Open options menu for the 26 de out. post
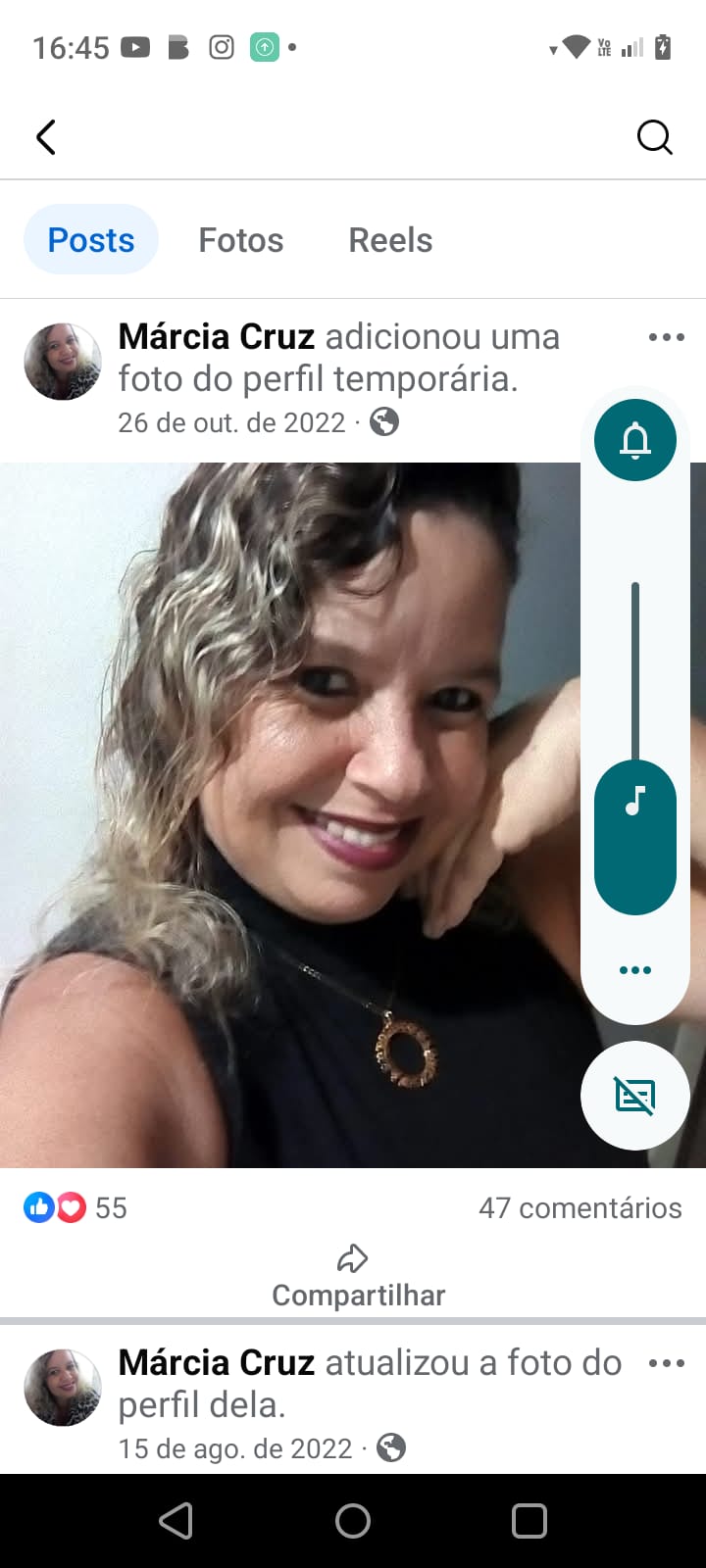The width and height of the screenshot is (706, 1568). tap(666, 337)
